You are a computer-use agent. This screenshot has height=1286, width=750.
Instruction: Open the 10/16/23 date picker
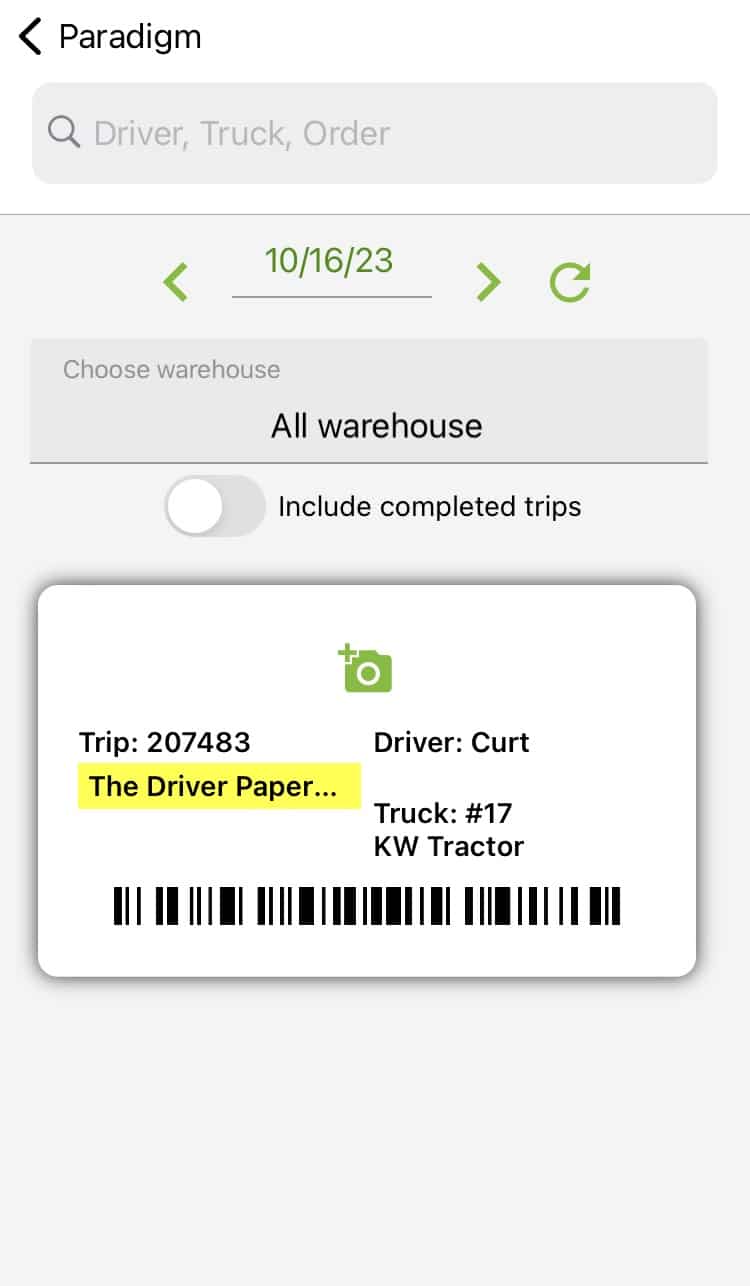[330, 263]
